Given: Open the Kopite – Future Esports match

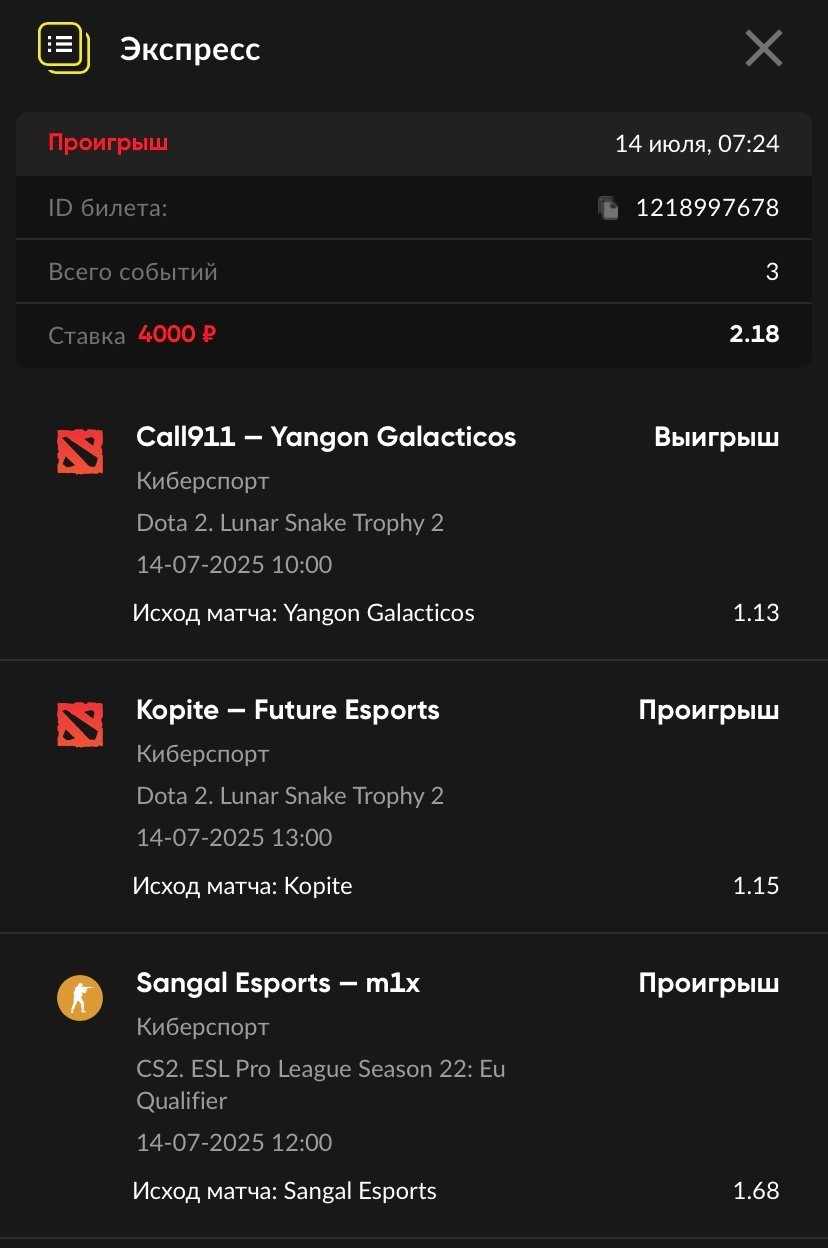Looking at the screenshot, I should [x=288, y=710].
